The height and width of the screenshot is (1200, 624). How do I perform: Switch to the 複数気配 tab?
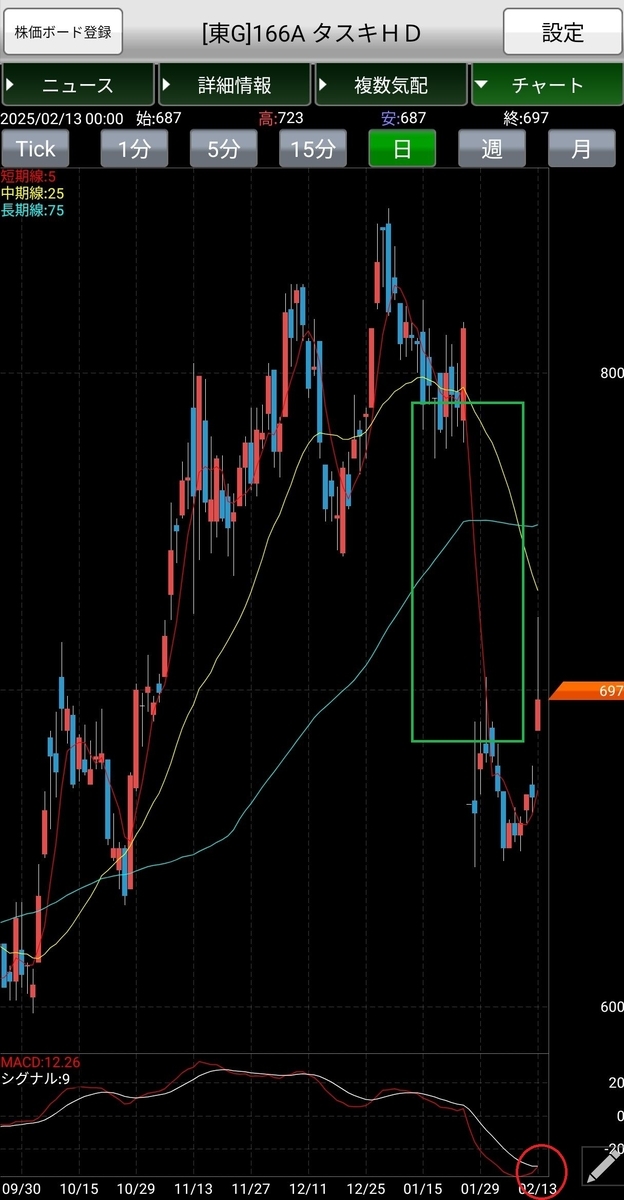click(391, 85)
